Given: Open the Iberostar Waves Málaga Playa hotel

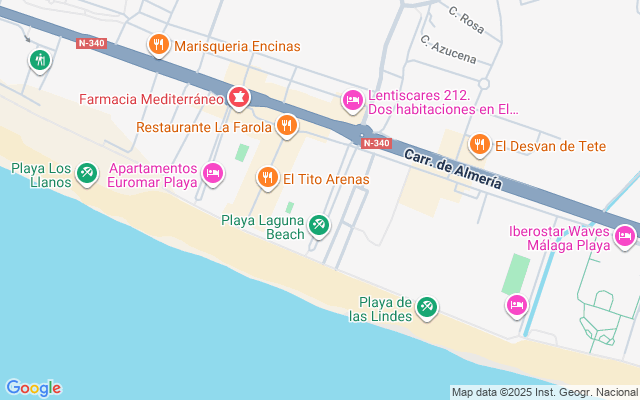Looking at the screenshot, I should pos(625,236).
